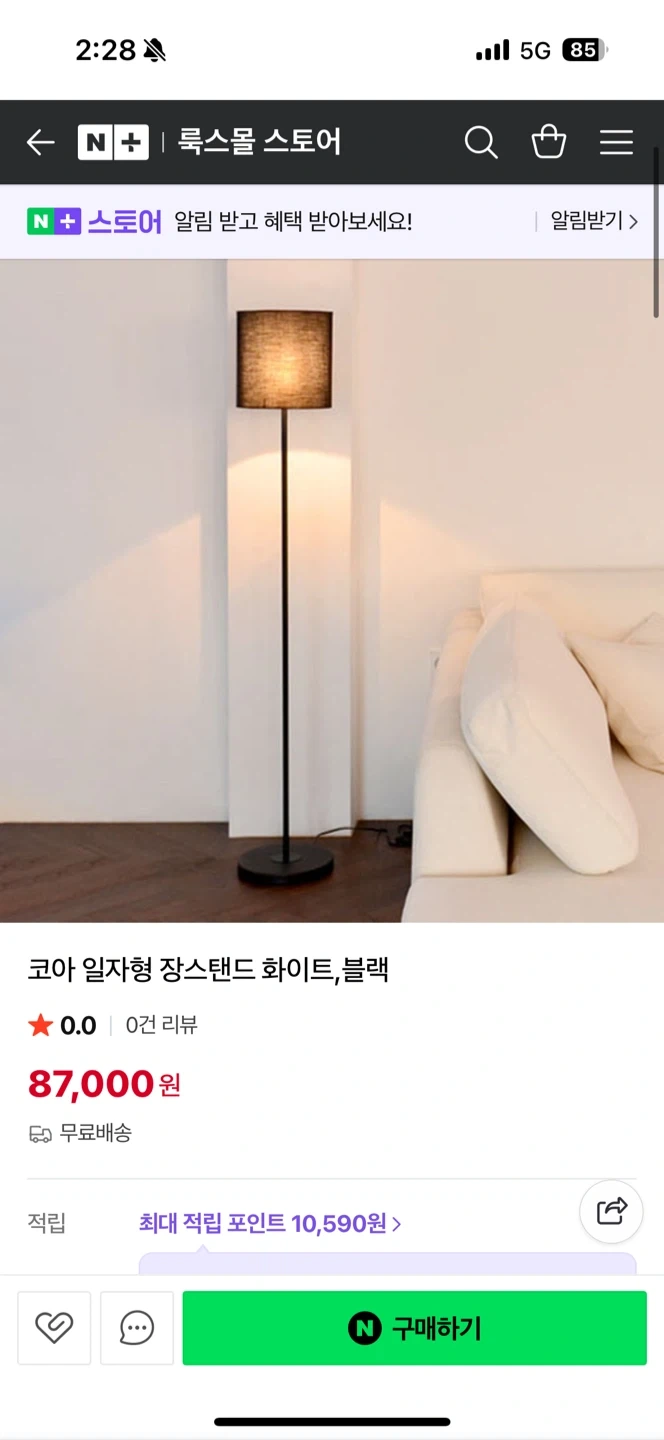Viewport: 664px width, 1440px height.
Task: Add product to wishlist with heart icon
Action: point(54,1328)
